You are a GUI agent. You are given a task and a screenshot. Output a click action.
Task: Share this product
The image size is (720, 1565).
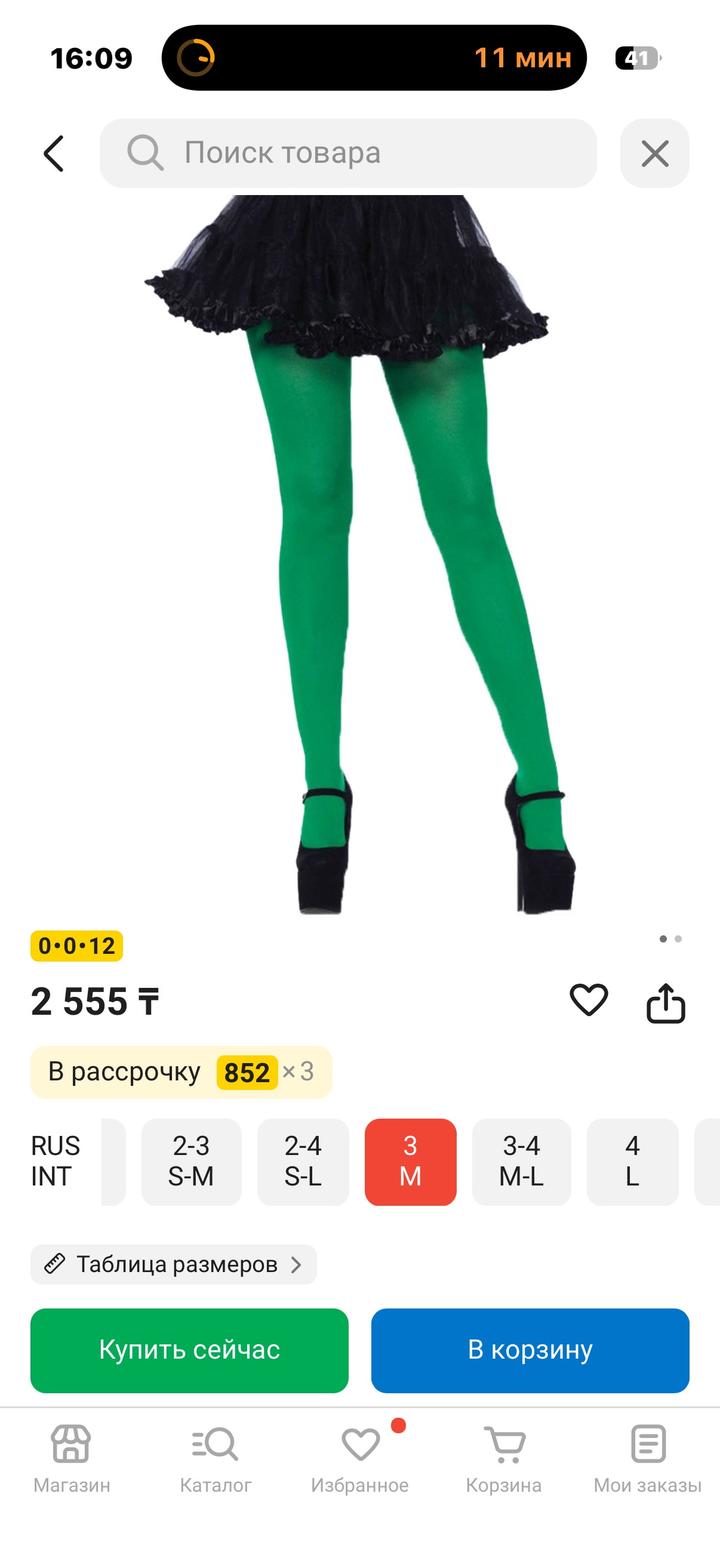coord(665,1002)
